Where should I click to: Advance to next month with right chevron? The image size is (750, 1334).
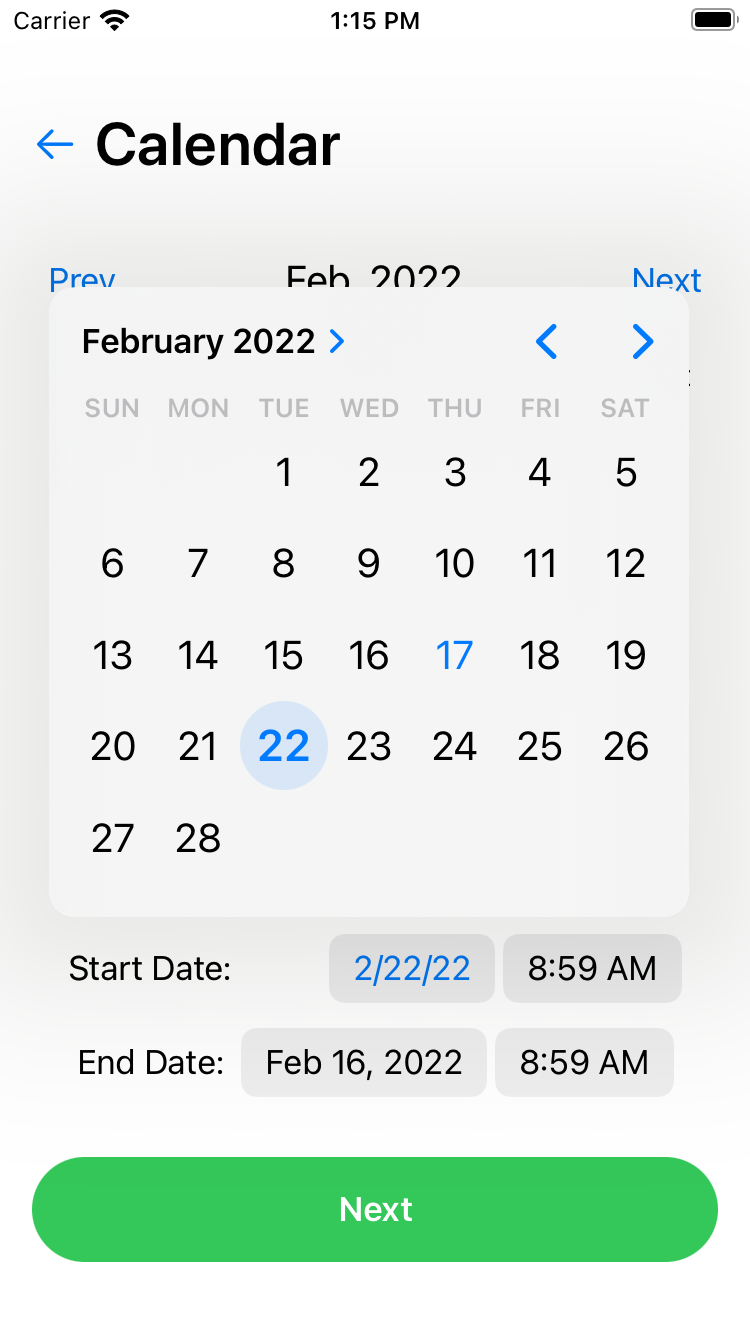tap(642, 342)
